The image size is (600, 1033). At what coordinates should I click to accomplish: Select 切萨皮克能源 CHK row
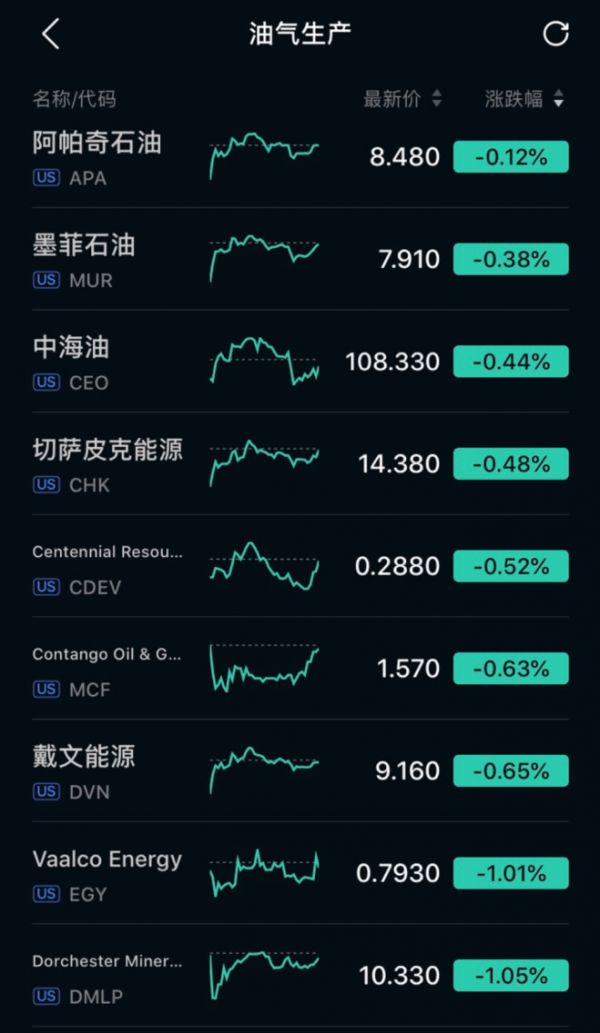tap(108, 464)
